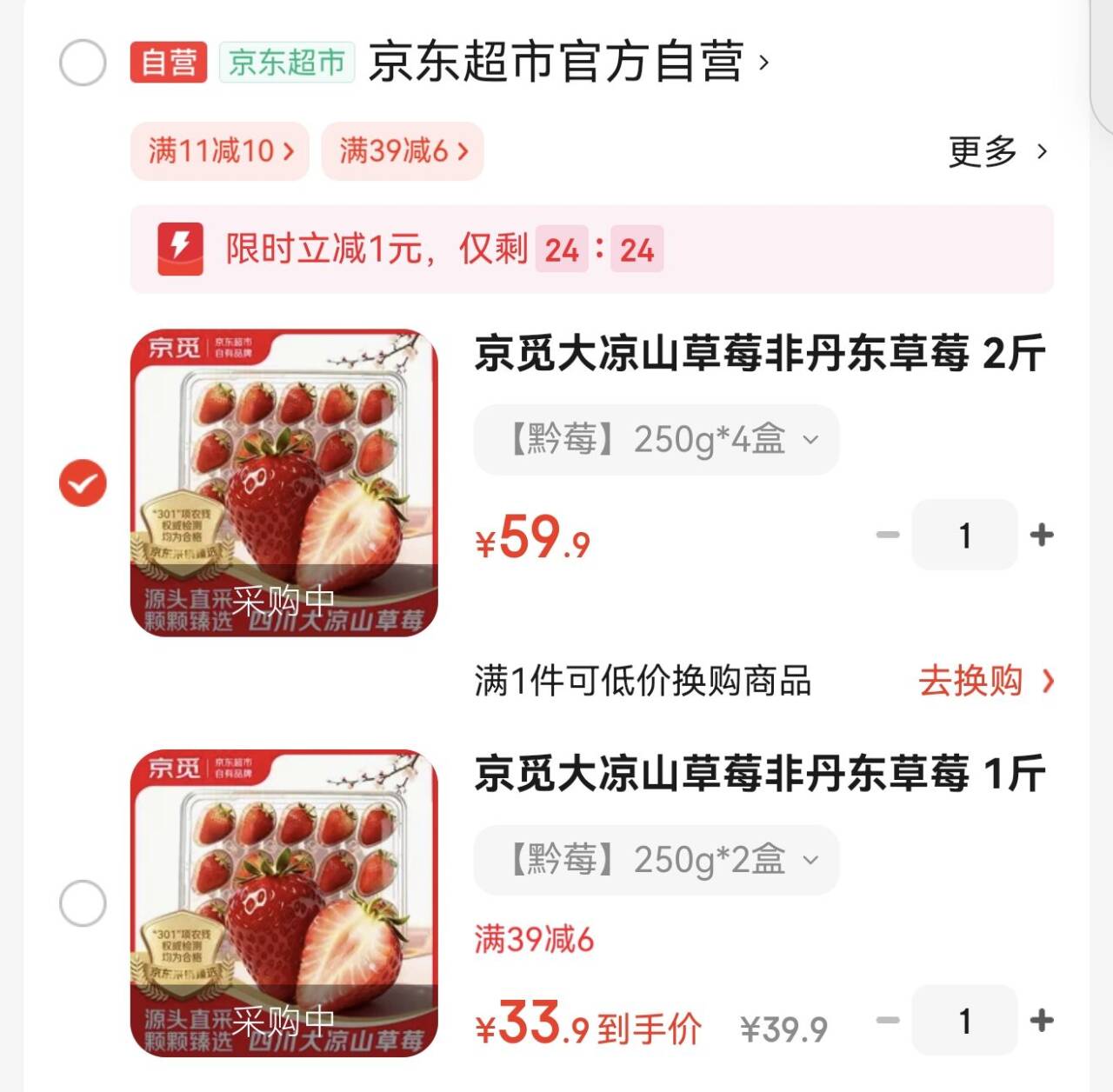Open the 1斤 strawberry product image
Viewport: 1113px width, 1092px height.
(283, 903)
